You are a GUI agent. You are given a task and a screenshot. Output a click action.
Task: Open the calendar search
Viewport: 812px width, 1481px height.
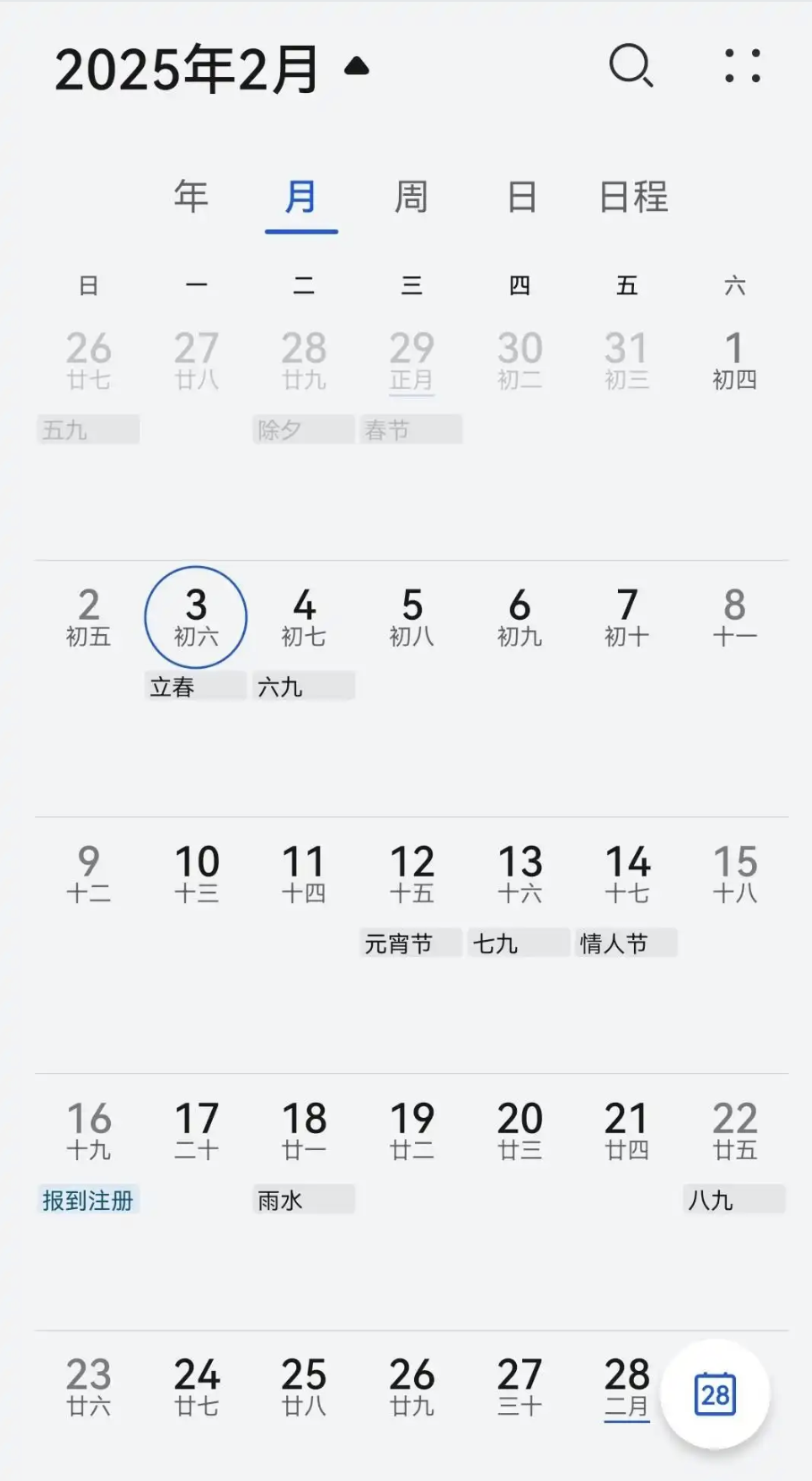point(630,65)
